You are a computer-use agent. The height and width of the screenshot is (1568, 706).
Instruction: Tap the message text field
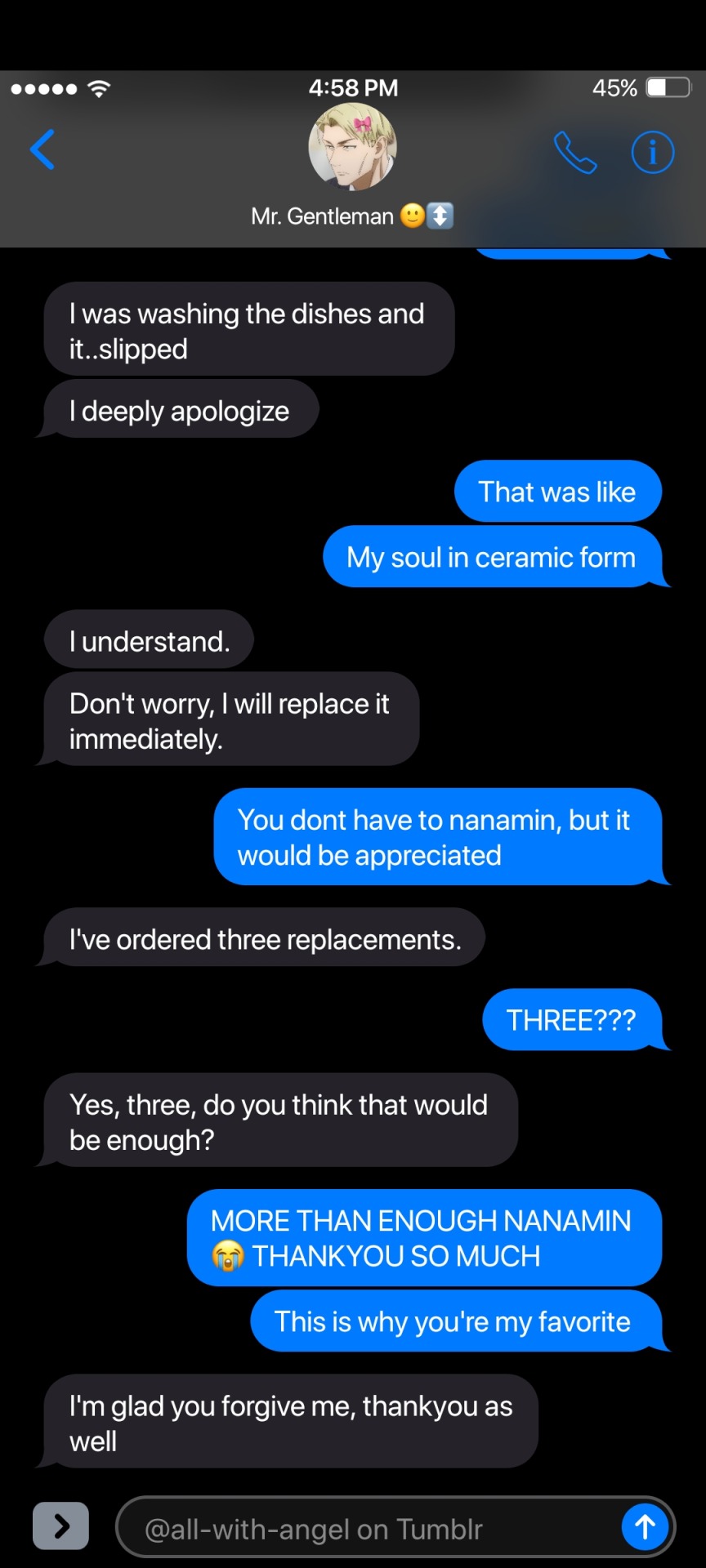pos(368,1528)
